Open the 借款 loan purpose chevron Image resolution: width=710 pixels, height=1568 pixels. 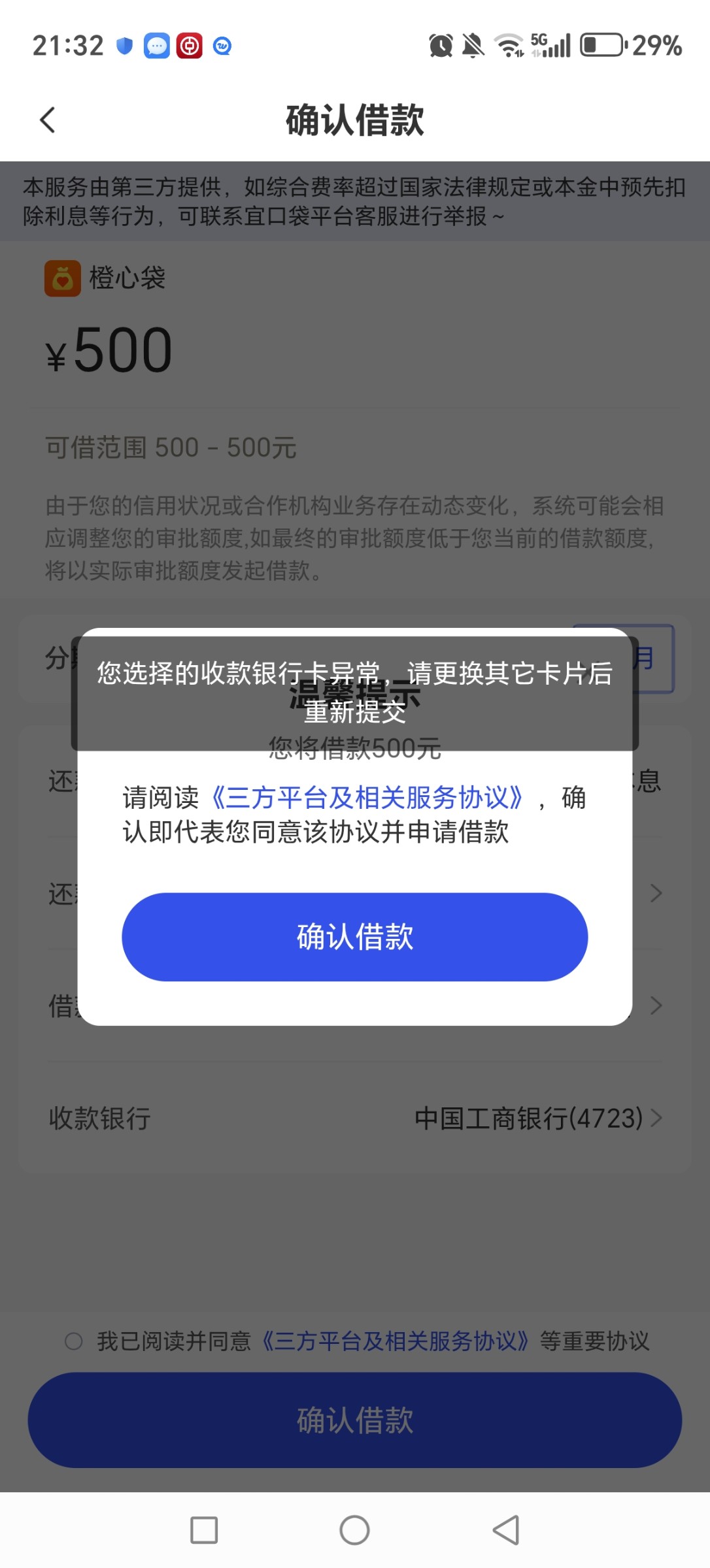(656, 1005)
